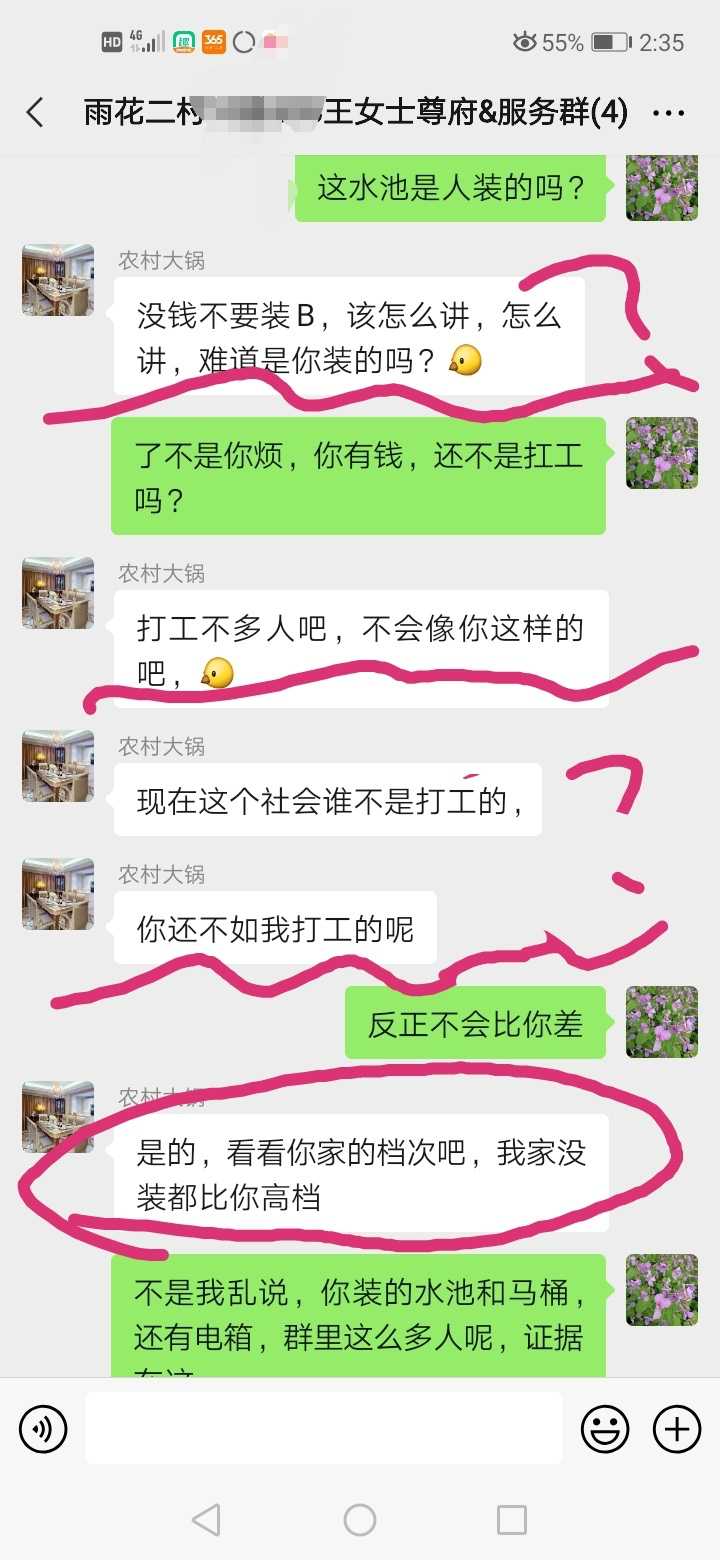Tap the flower avatar beside 反正不会比你差
This screenshot has height=1560, width=720.
click(x=661, y=1022)
